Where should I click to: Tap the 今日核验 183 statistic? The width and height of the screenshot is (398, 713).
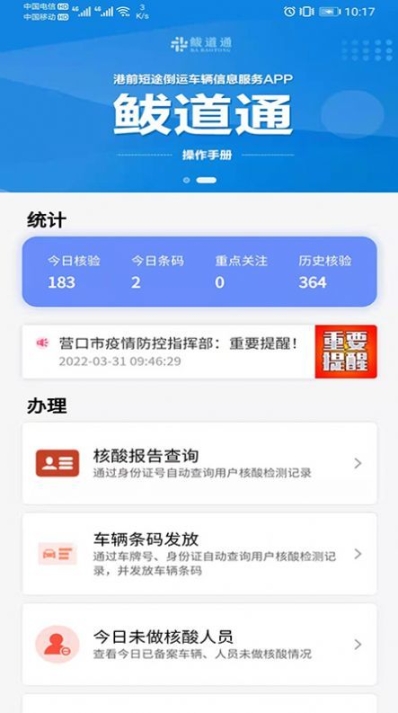[x=74, y=272]
